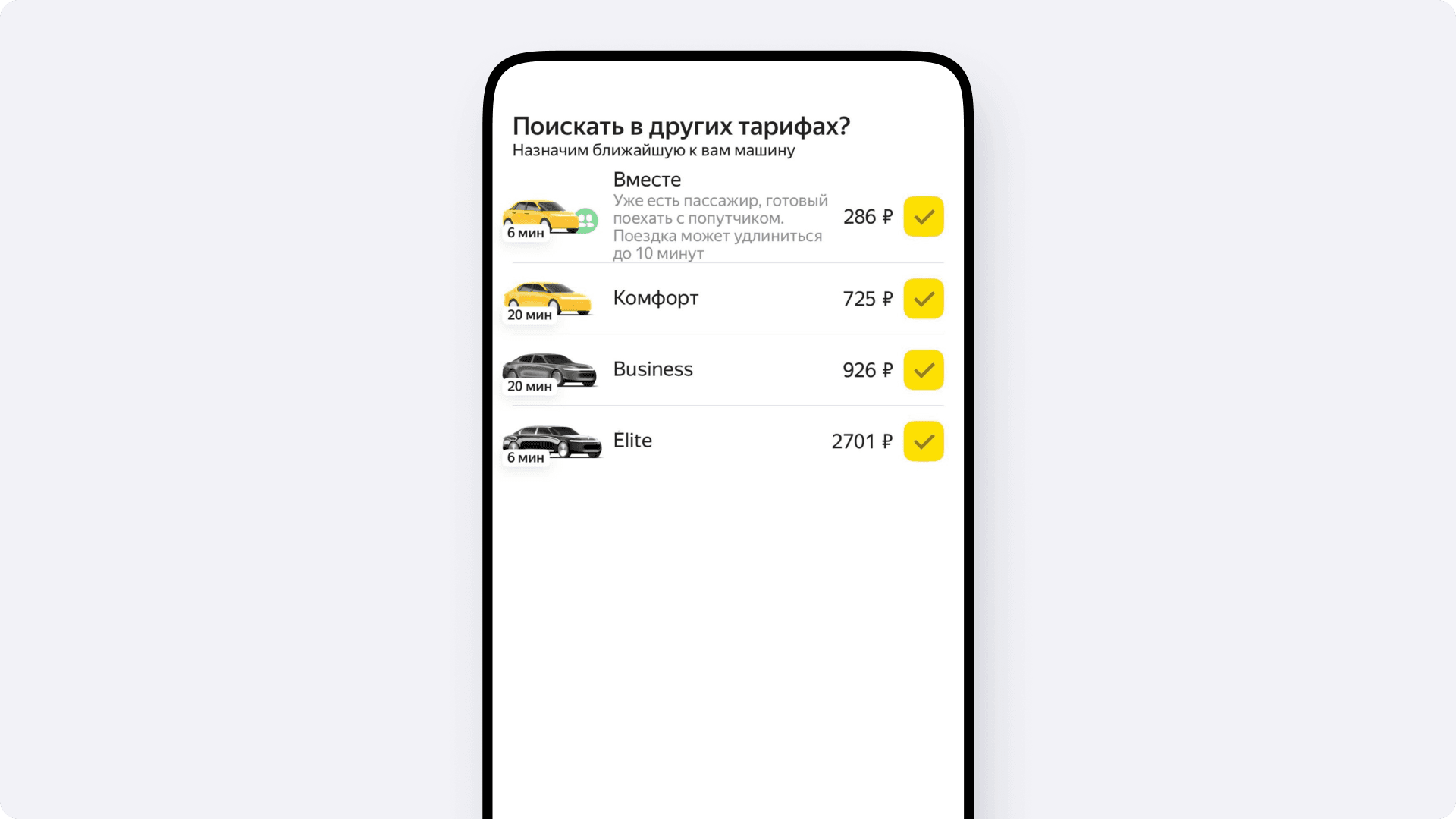Deselect the Business tariff checkbox
1456x819 pixels.
tap(923, 370)
